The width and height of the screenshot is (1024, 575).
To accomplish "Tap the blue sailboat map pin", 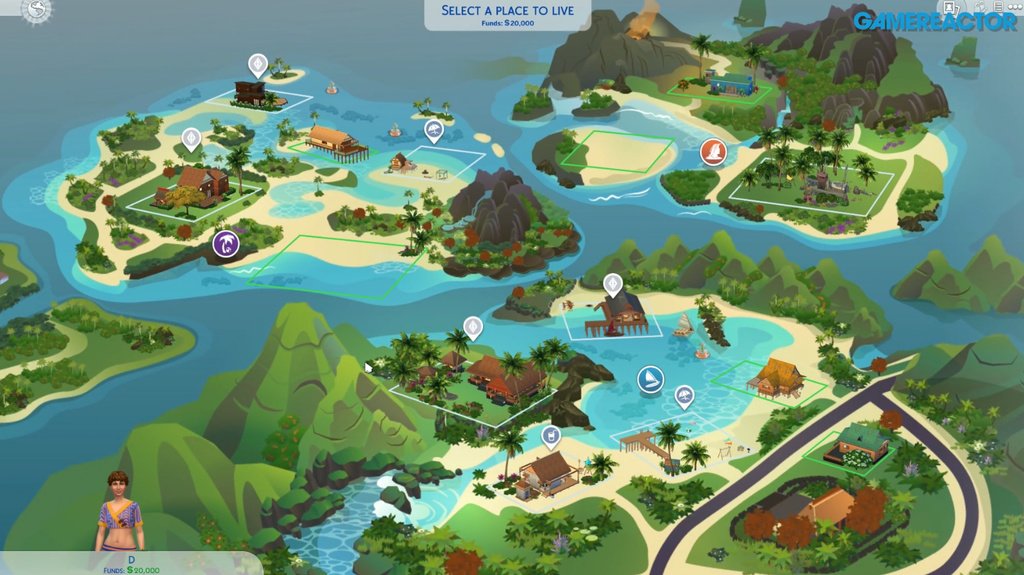I will coord(651,379).
